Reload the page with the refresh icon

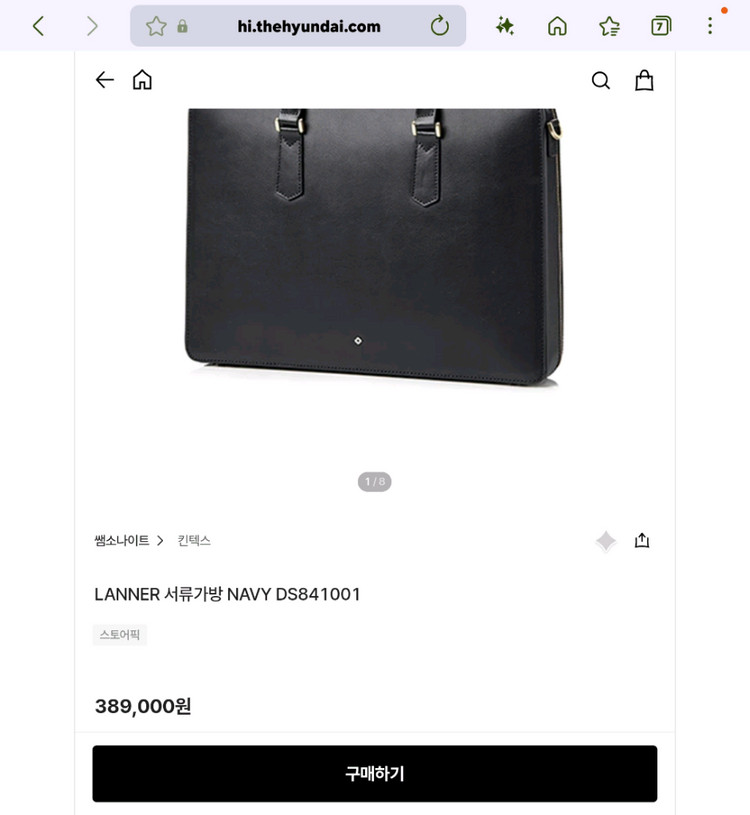click(440, 26)
